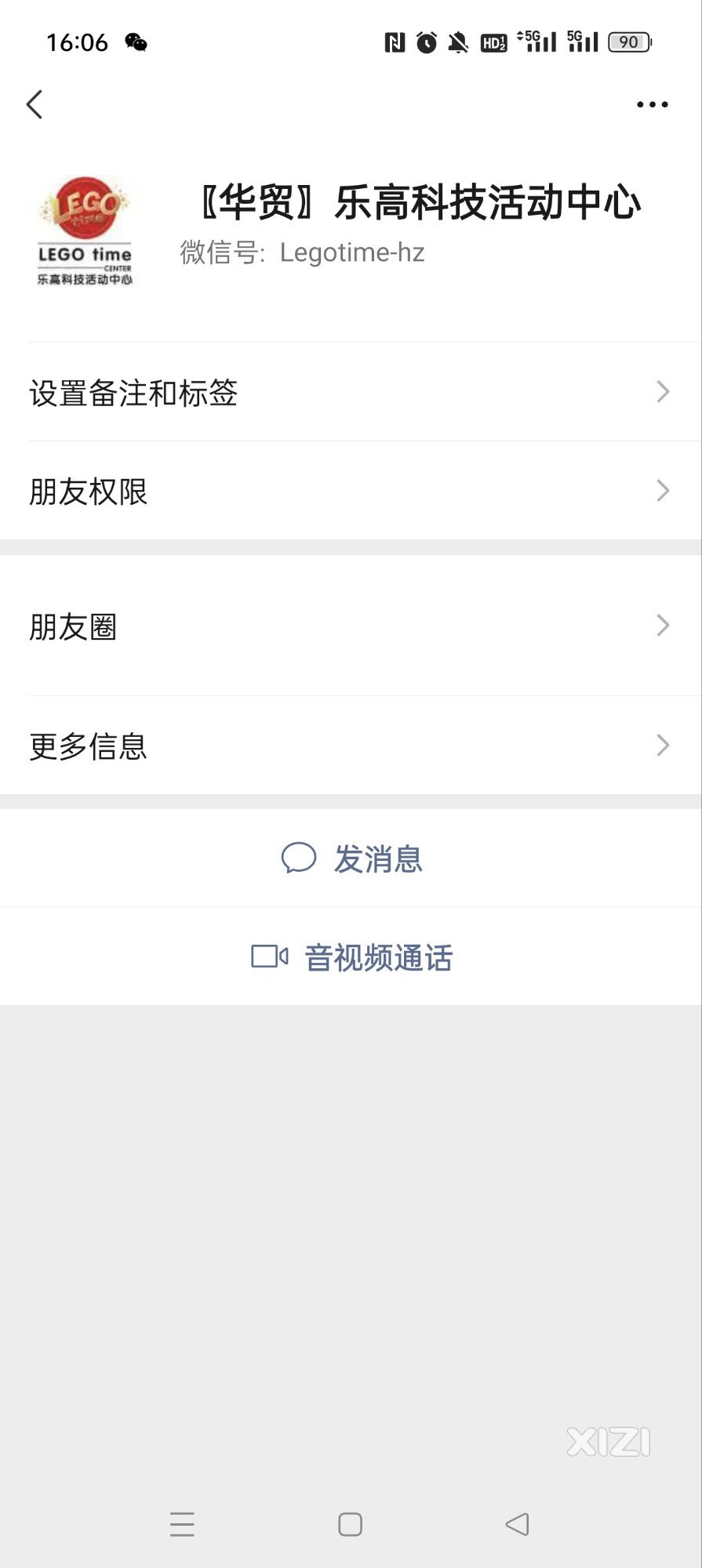This screenshot has height=1568, width=702.
Task: Open 设置备注和标签 row
Action: point(351,392)
